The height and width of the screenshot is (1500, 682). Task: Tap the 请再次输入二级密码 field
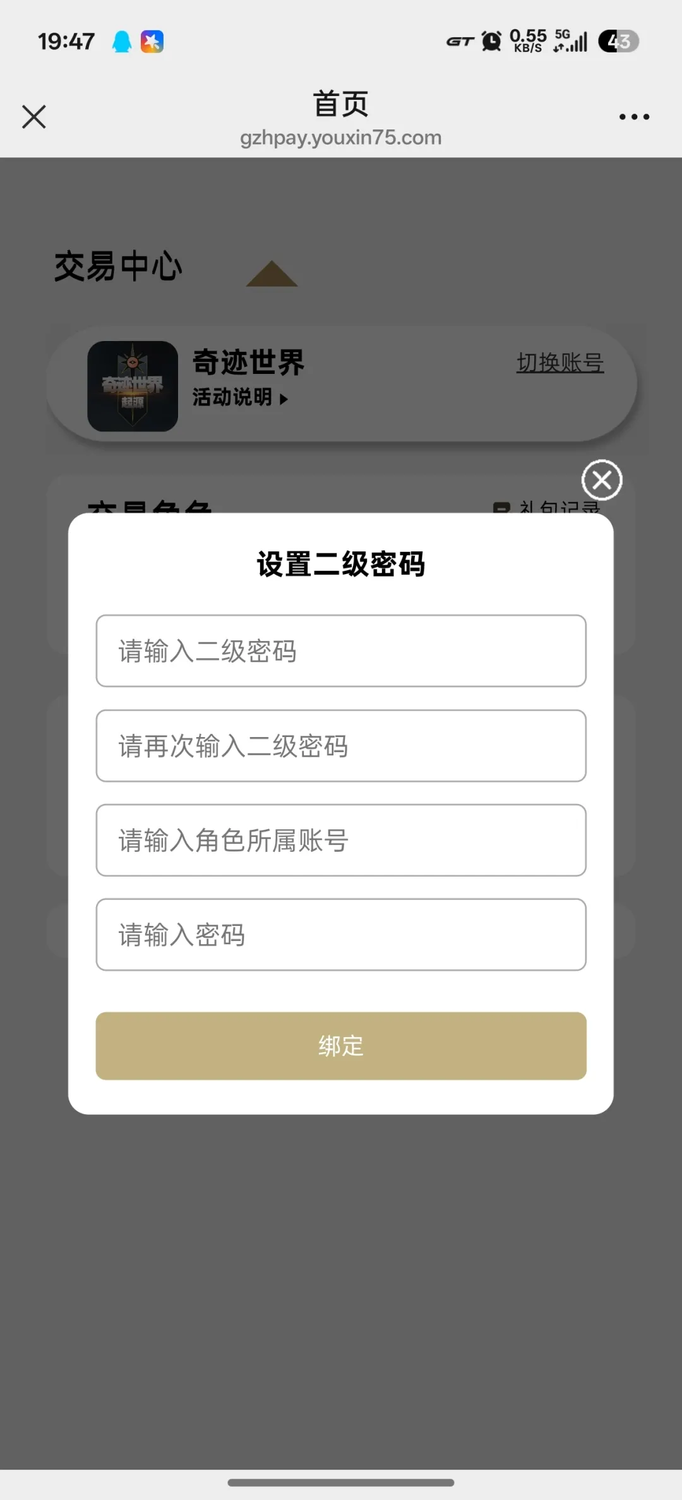tap(341, 746)
